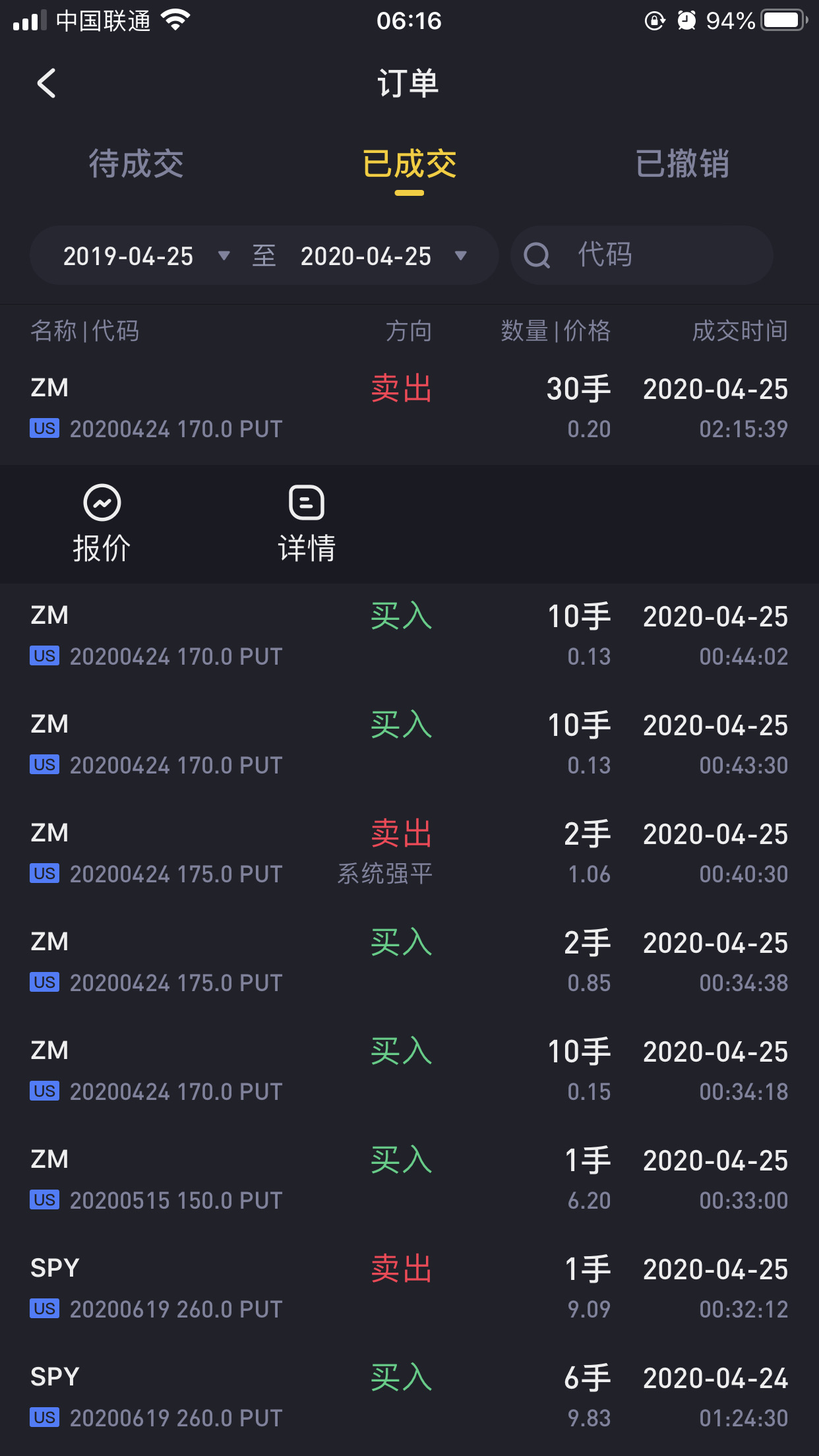Switch to the 待成交 tab

[136, 164]
